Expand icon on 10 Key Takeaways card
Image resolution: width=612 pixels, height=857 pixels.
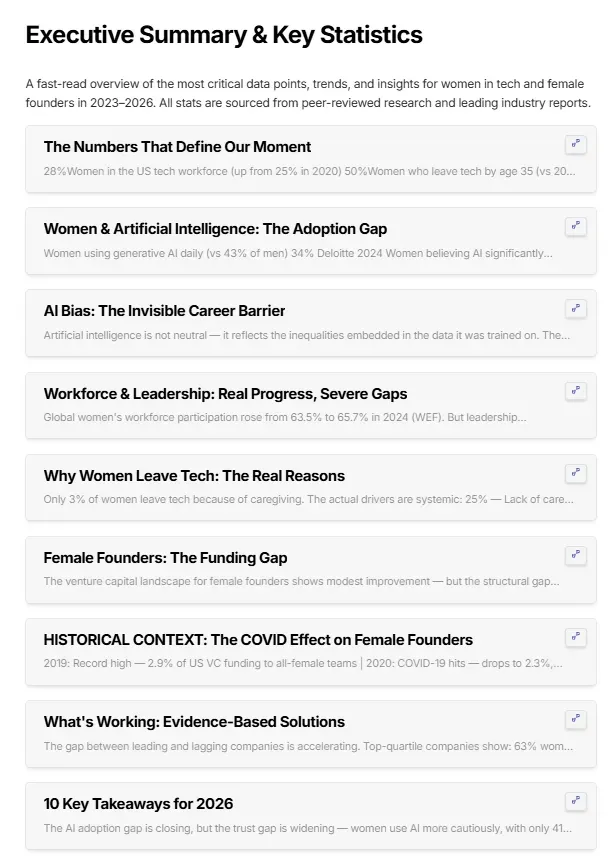click(x=575, y=800)
